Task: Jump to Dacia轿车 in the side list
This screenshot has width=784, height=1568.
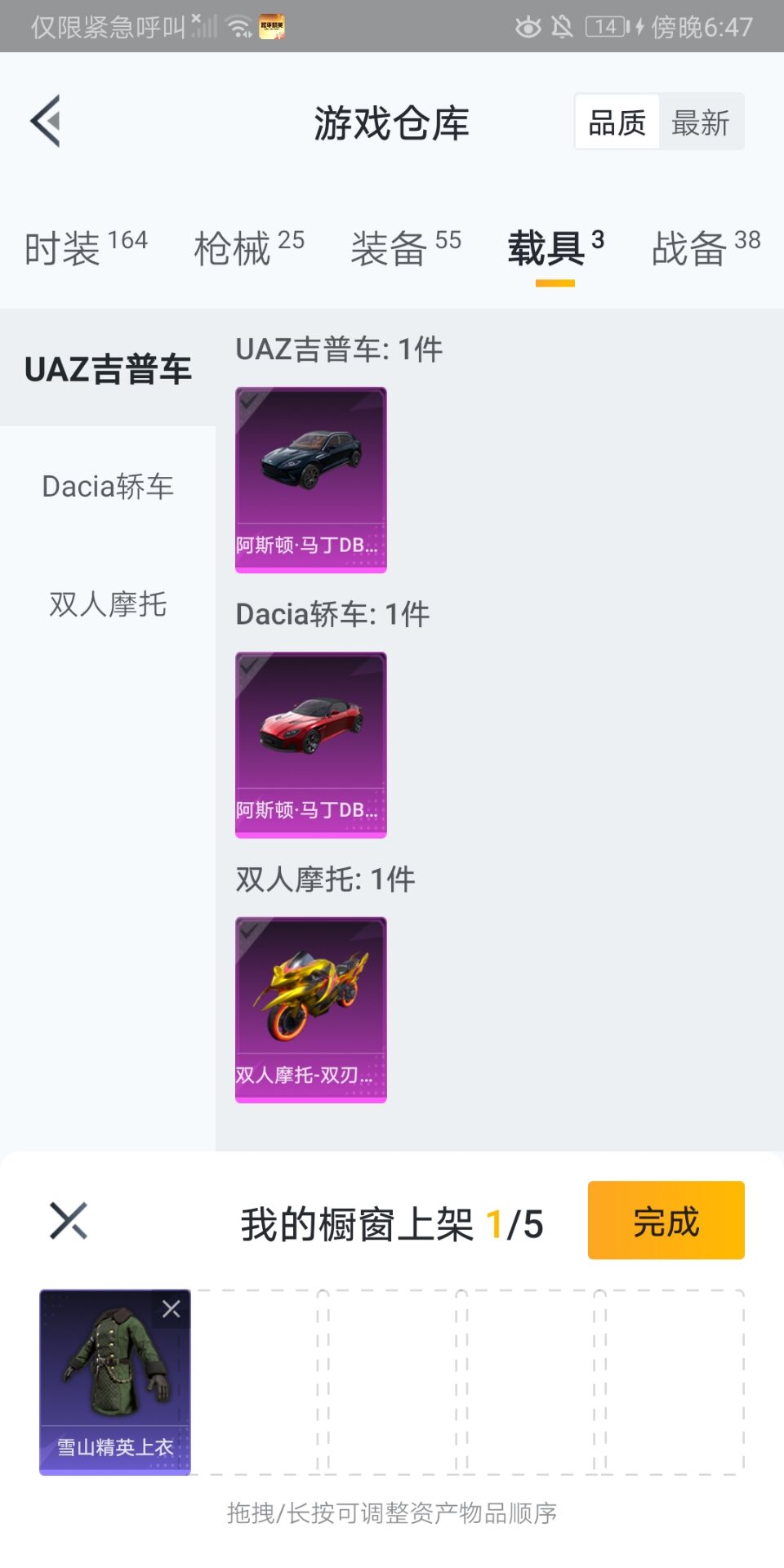Action: [x=108, y=487]
